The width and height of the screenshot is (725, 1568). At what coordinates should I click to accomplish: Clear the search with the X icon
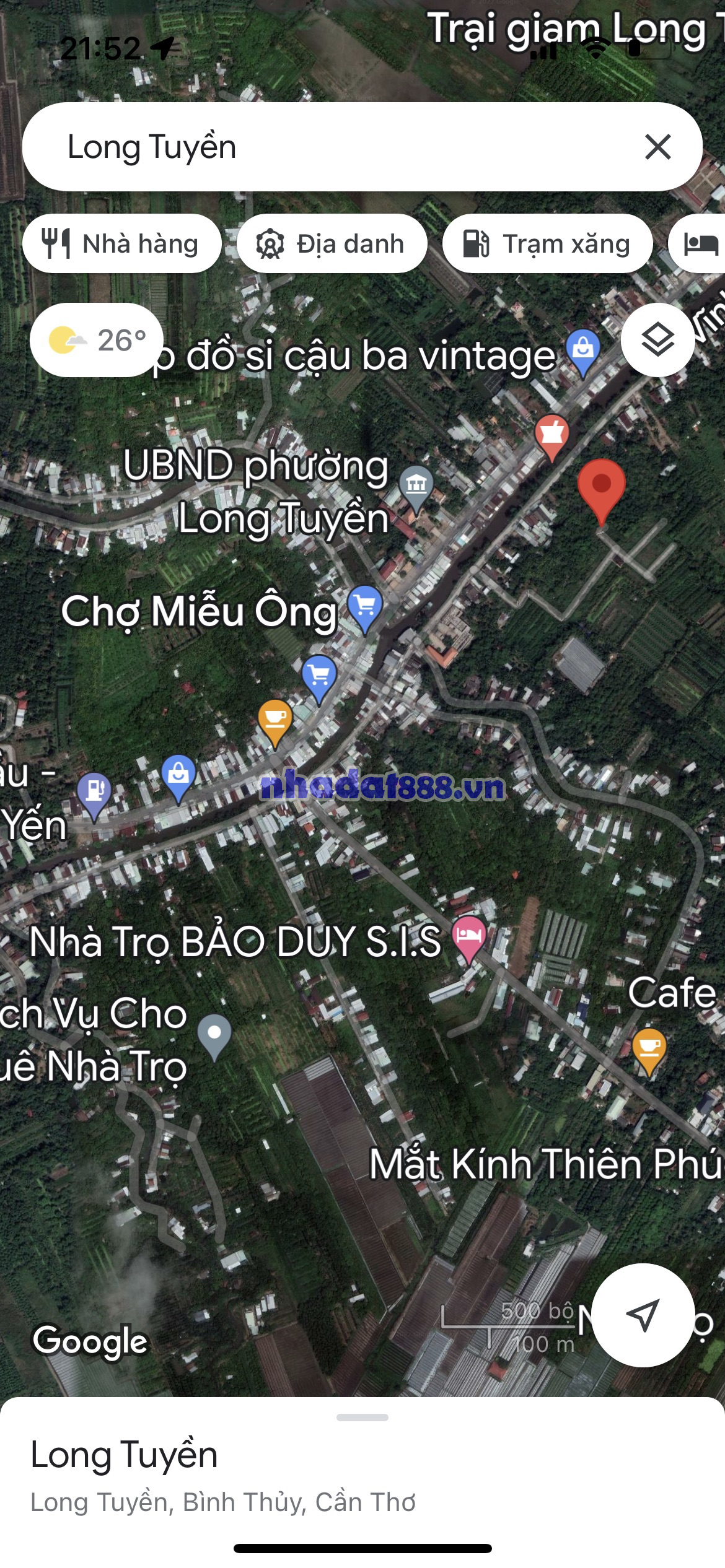657,147
